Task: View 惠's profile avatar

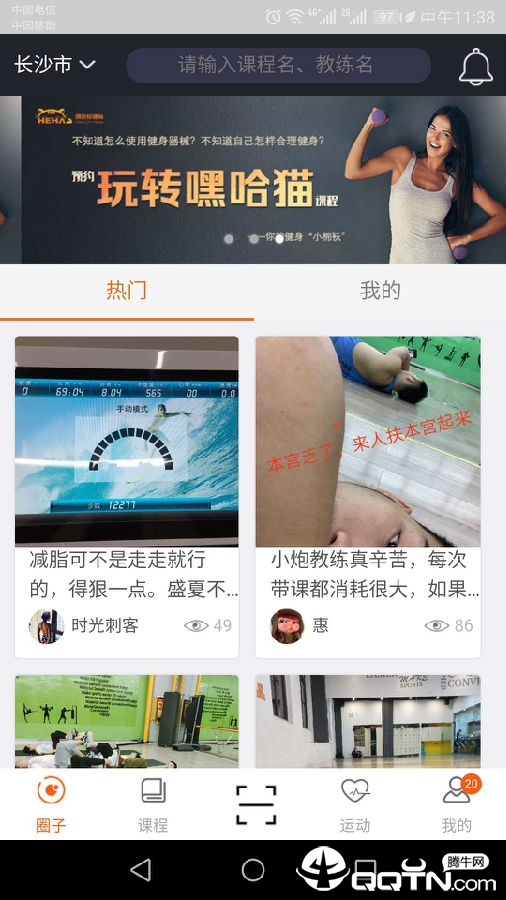Action: tap(287, 626)
